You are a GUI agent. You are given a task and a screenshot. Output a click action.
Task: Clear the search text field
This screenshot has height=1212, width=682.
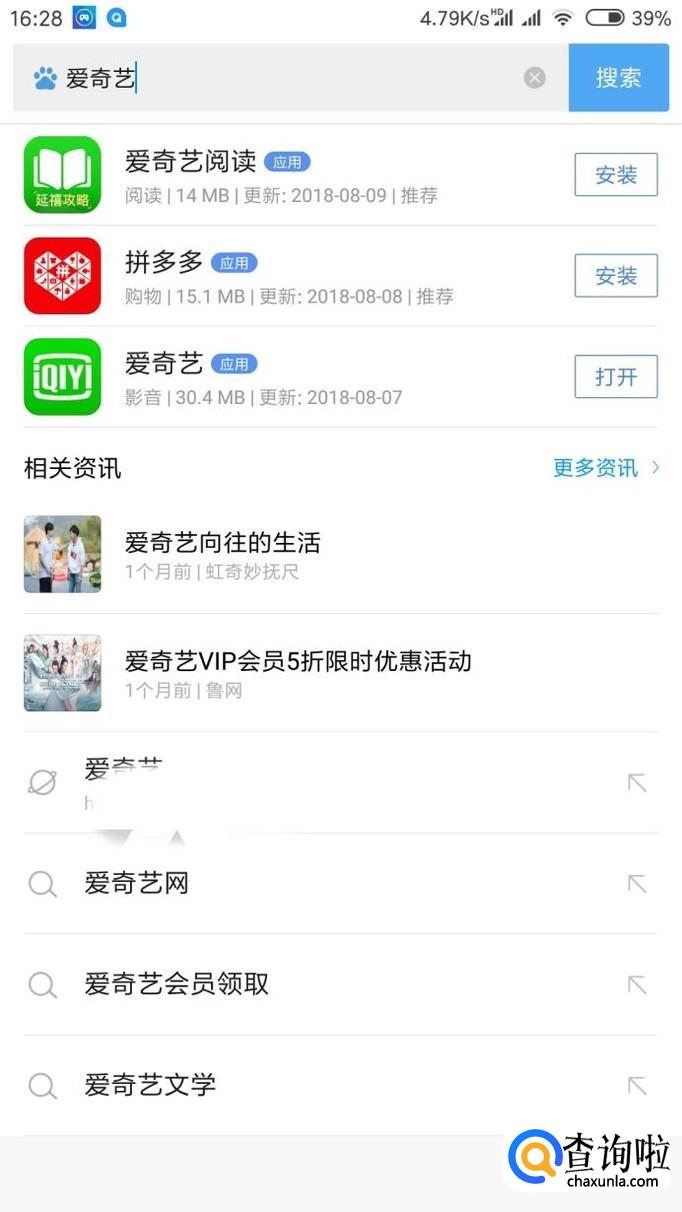[x=535, y=78]
